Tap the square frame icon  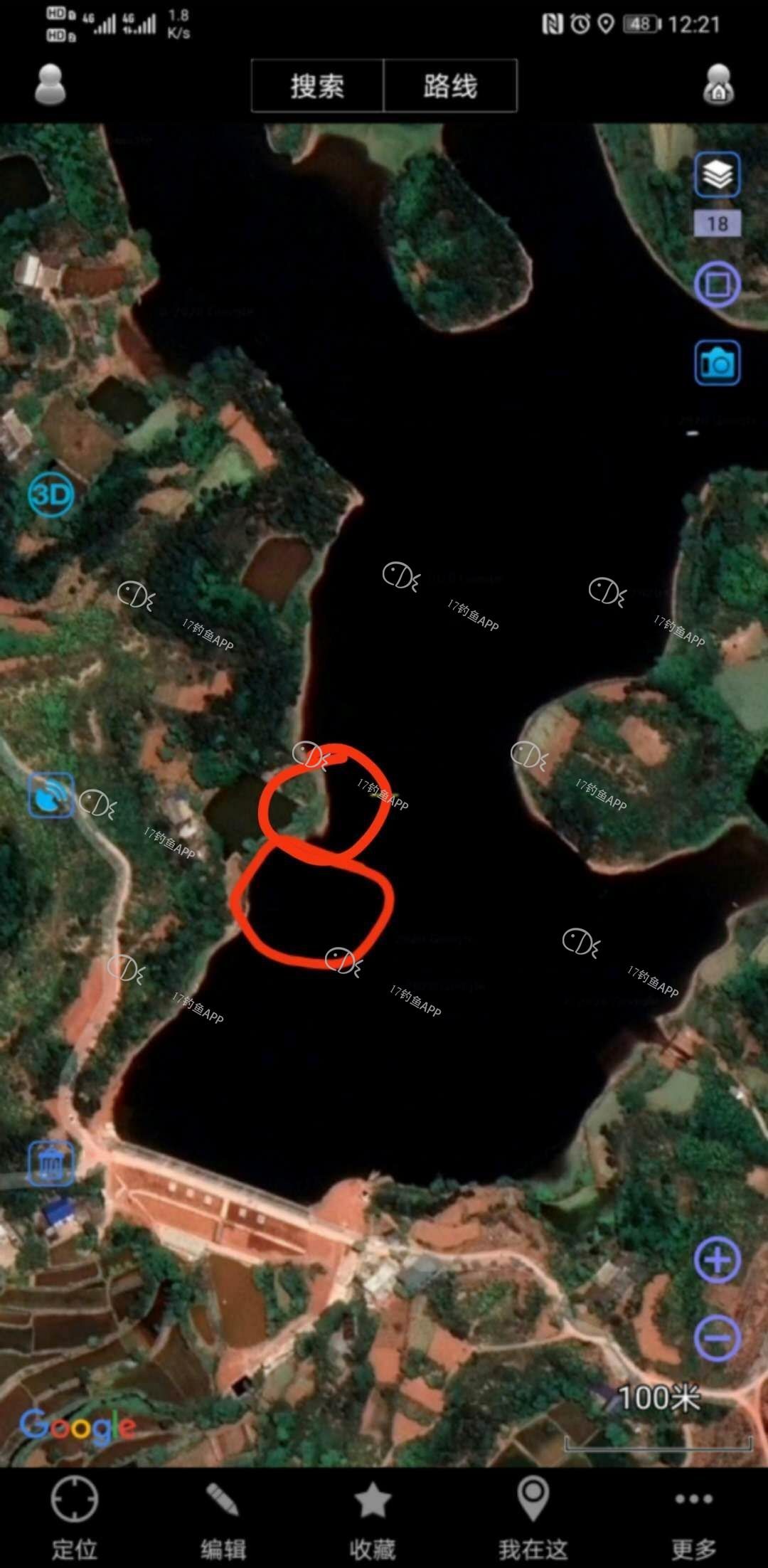[717, 285]
